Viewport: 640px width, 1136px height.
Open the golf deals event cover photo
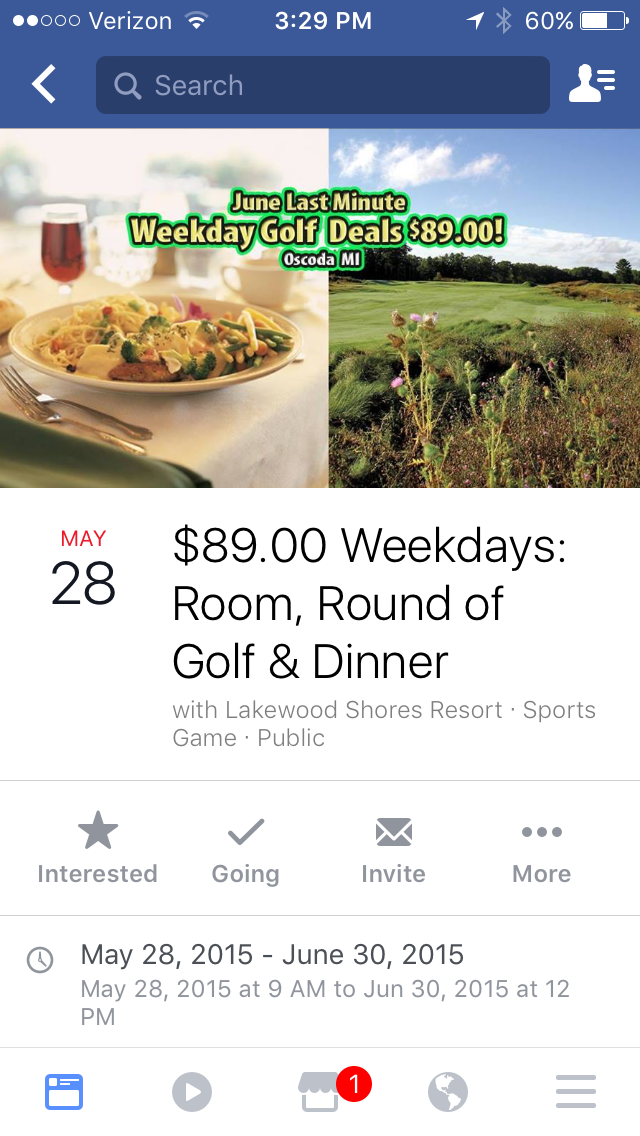pos(320,308)
